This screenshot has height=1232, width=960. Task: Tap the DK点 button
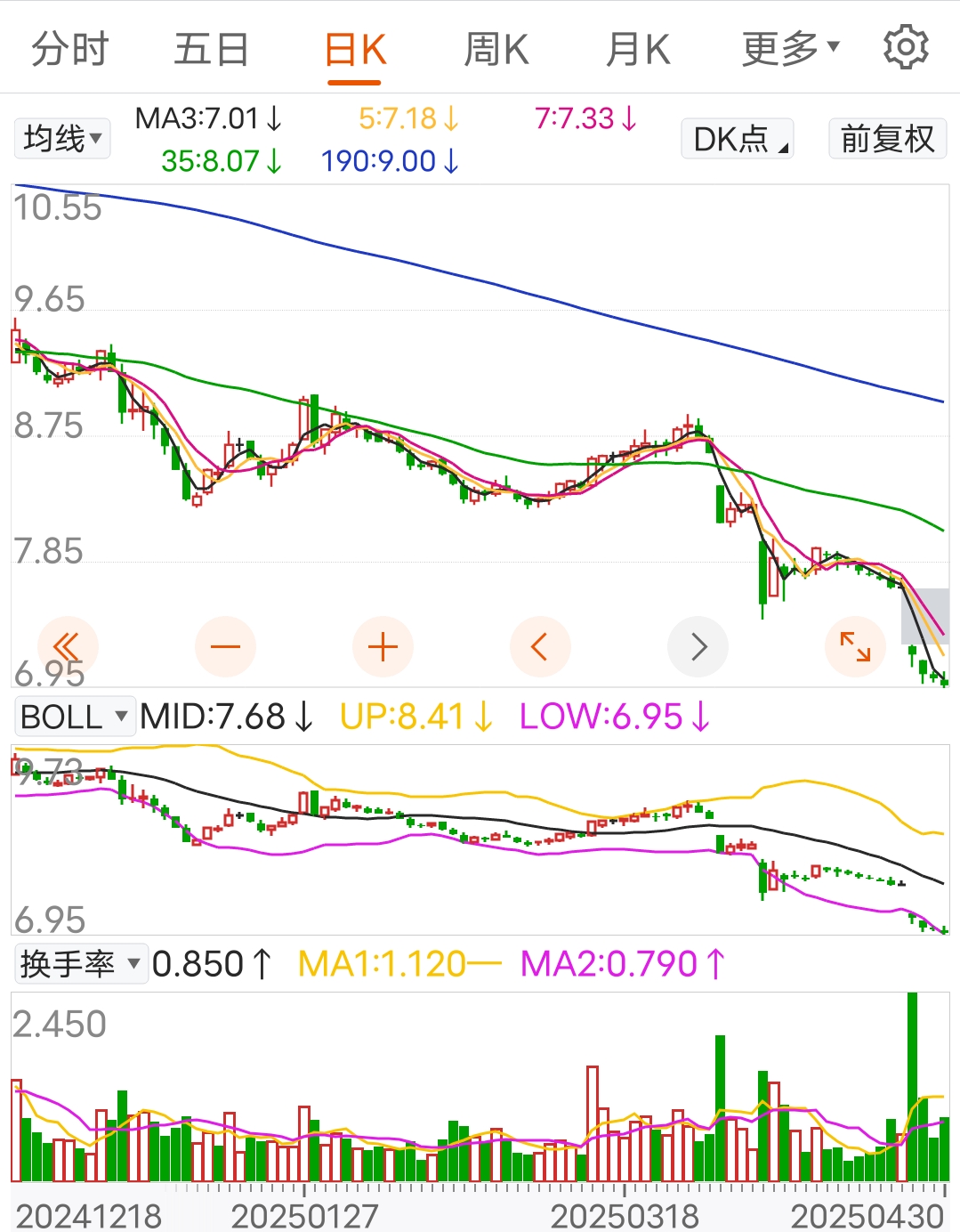coord(738,139)
